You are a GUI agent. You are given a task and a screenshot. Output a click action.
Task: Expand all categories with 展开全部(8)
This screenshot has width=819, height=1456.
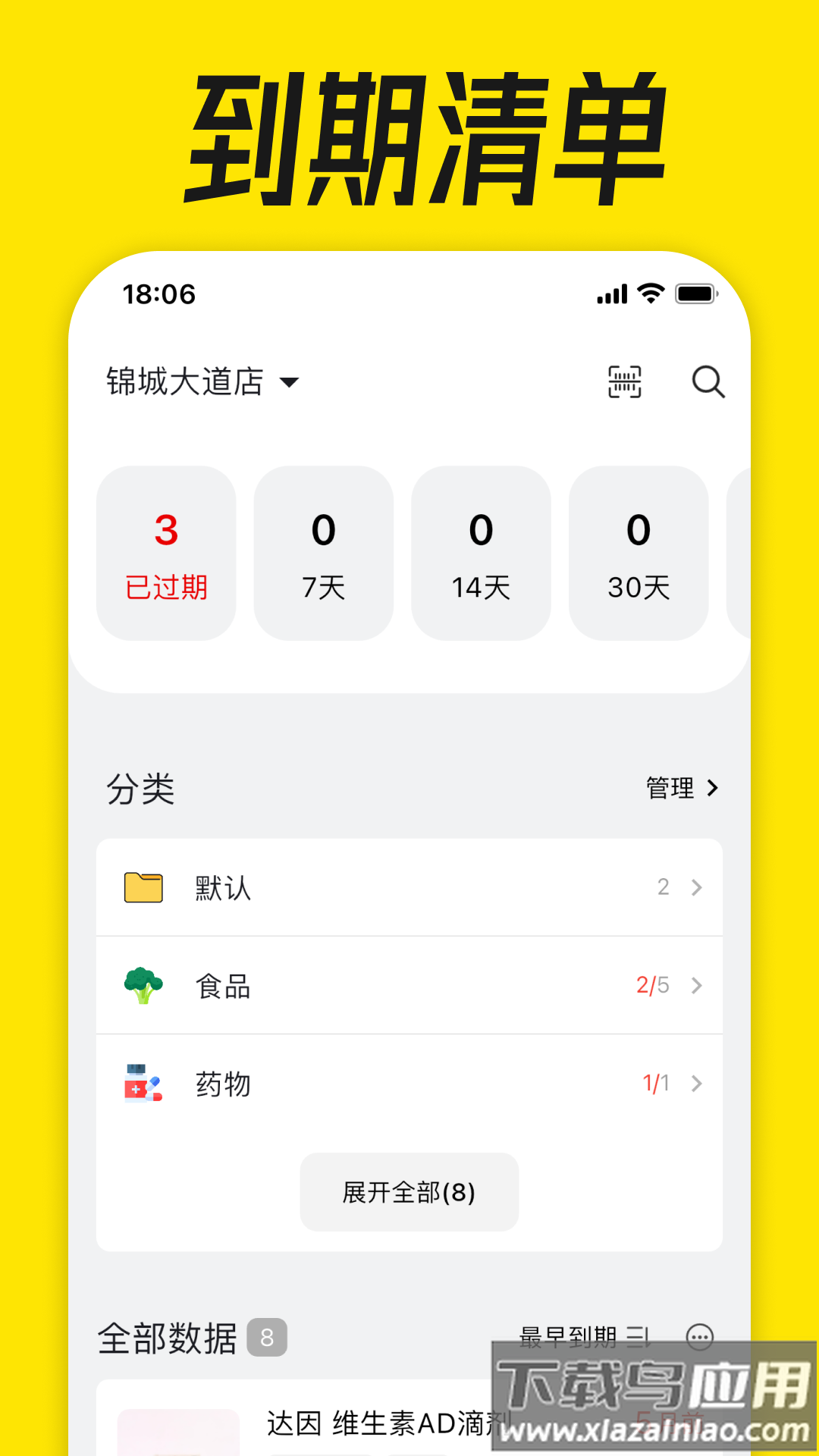click(x=408, y=1191)
